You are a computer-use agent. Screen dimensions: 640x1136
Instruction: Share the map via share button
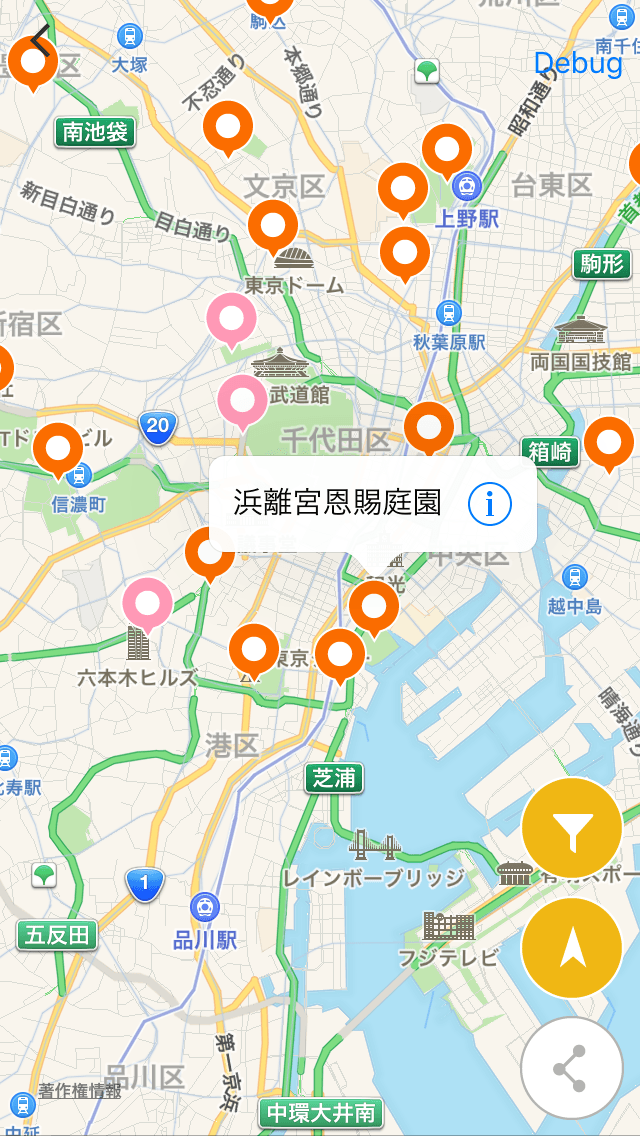coord(571,1069)
